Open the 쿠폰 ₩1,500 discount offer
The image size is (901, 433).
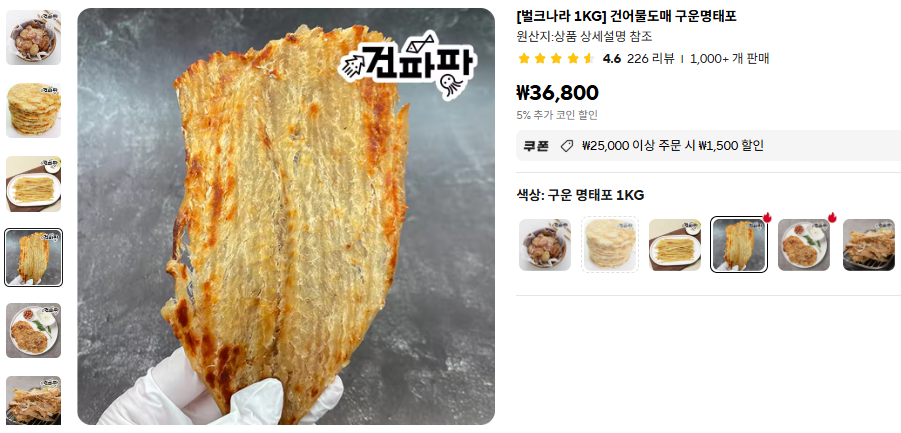tap(709, 146)
